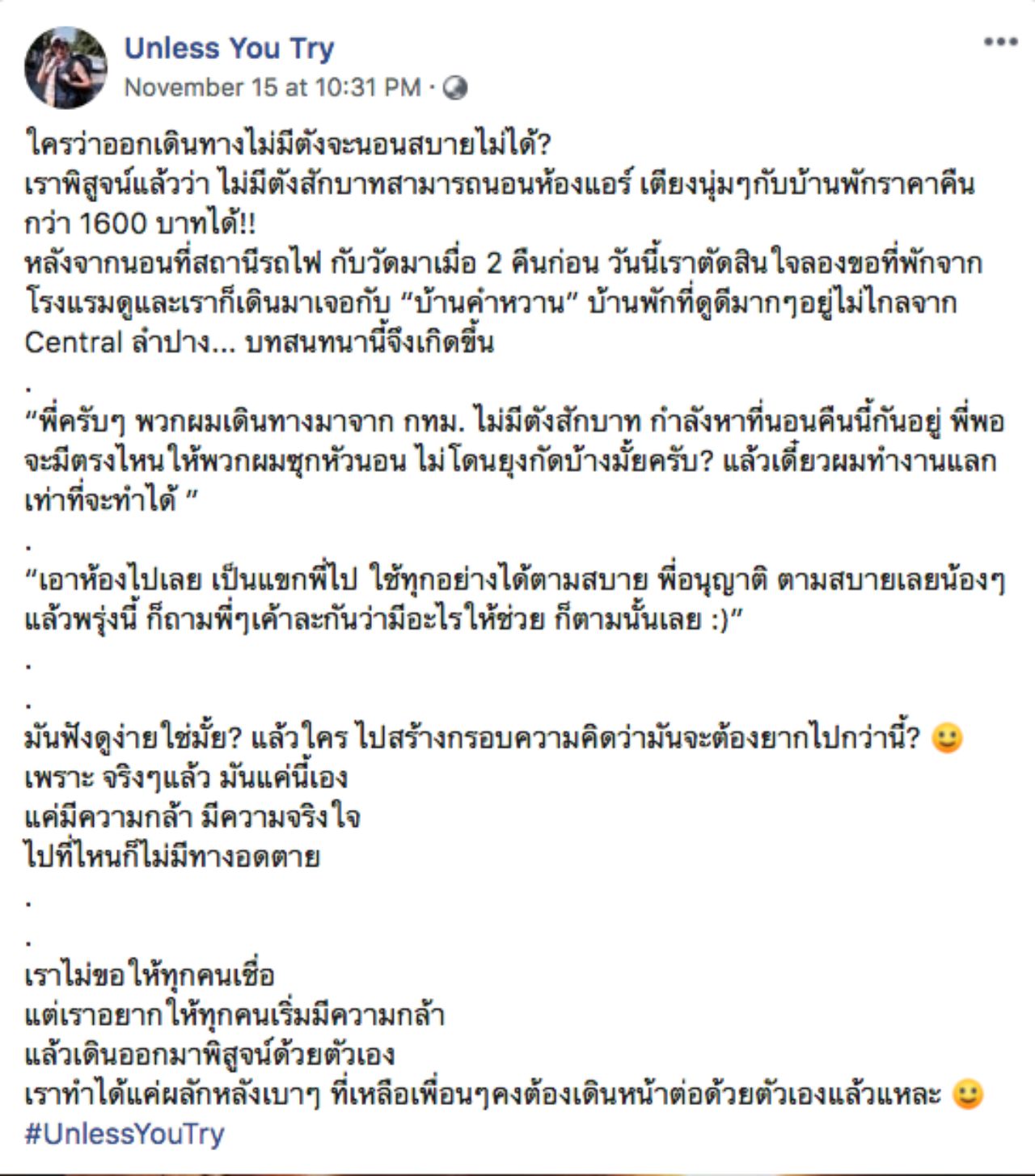
Task: Open the post's three-dot options menu
Action: (999, 42)
